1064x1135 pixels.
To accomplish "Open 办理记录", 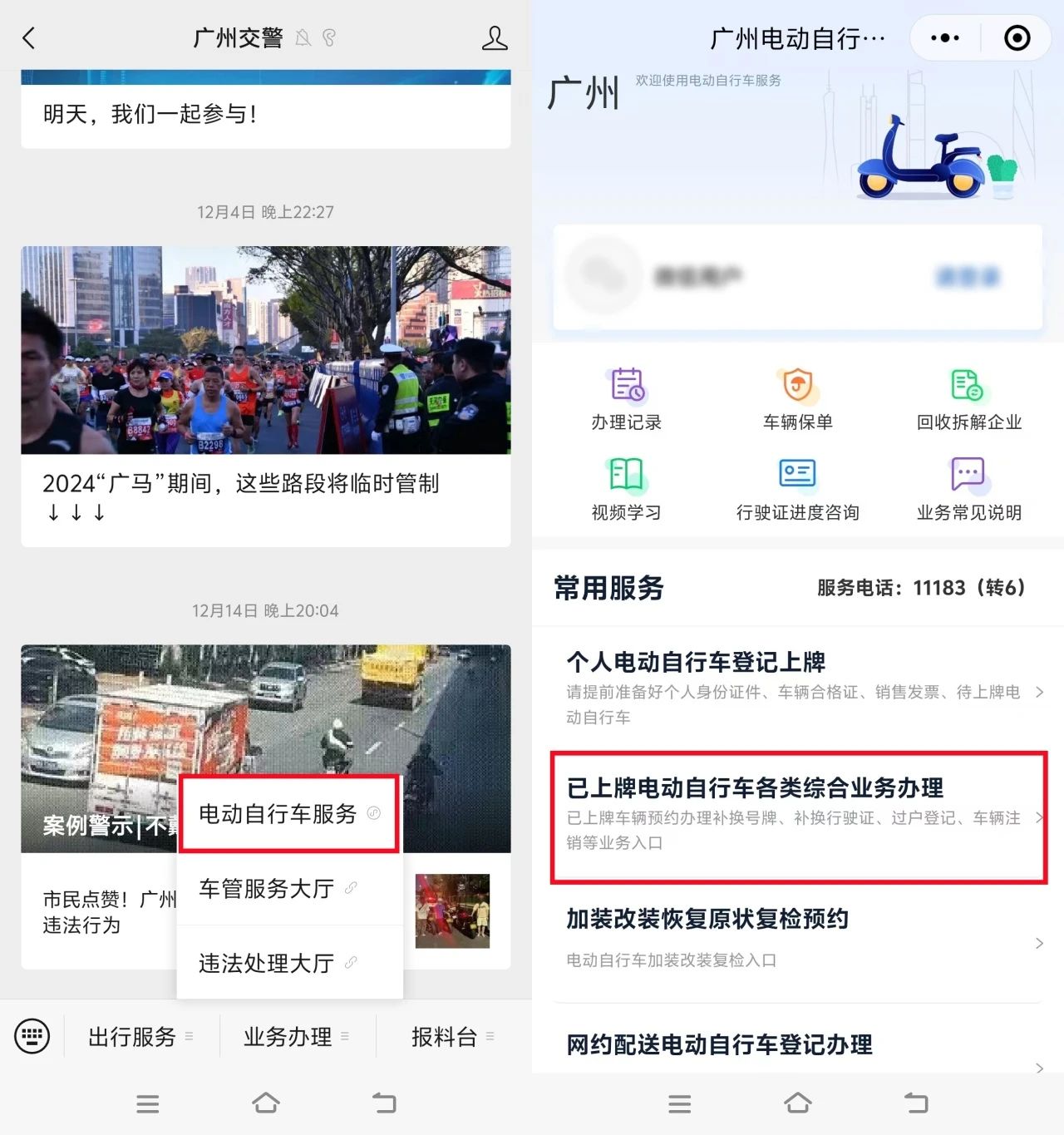I will tap(627, 400).
